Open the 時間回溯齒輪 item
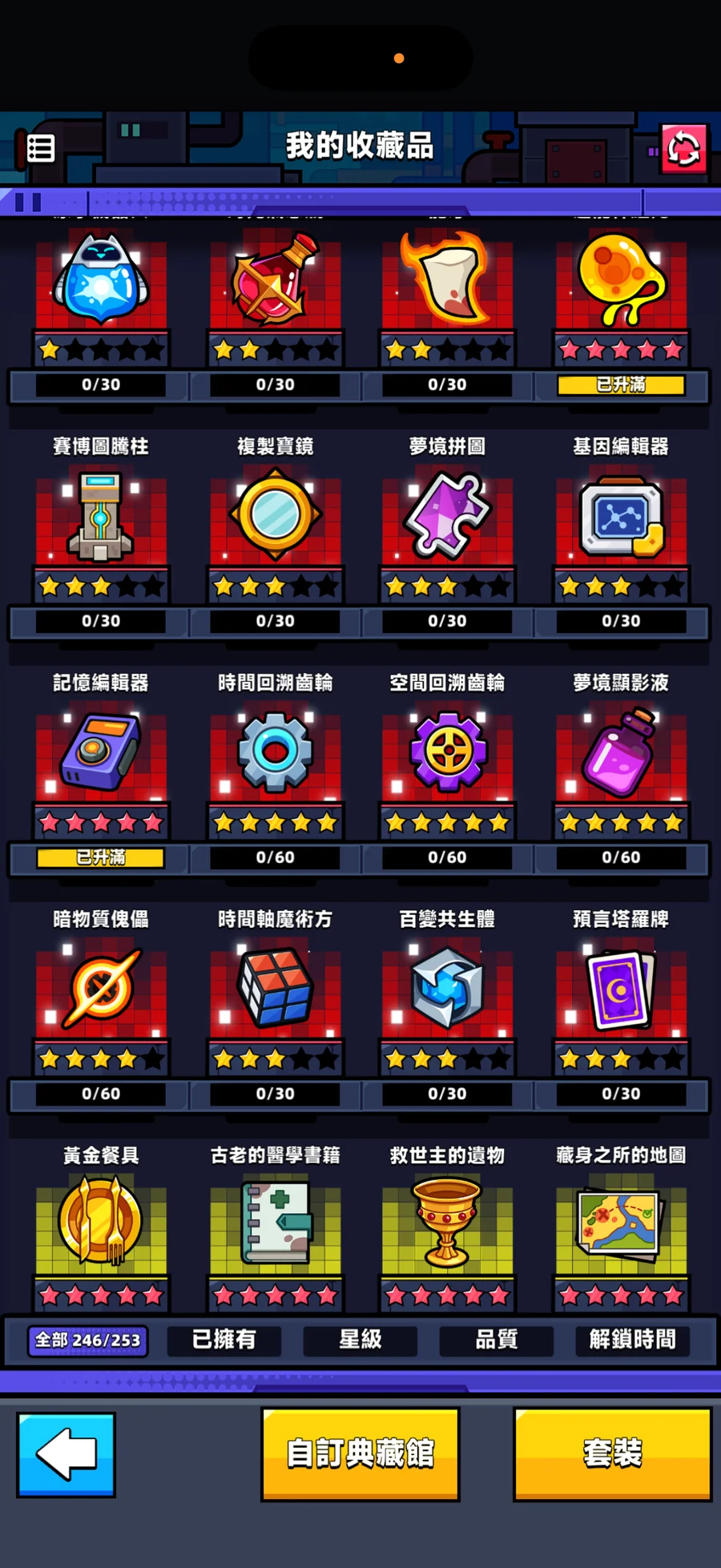 275,753
